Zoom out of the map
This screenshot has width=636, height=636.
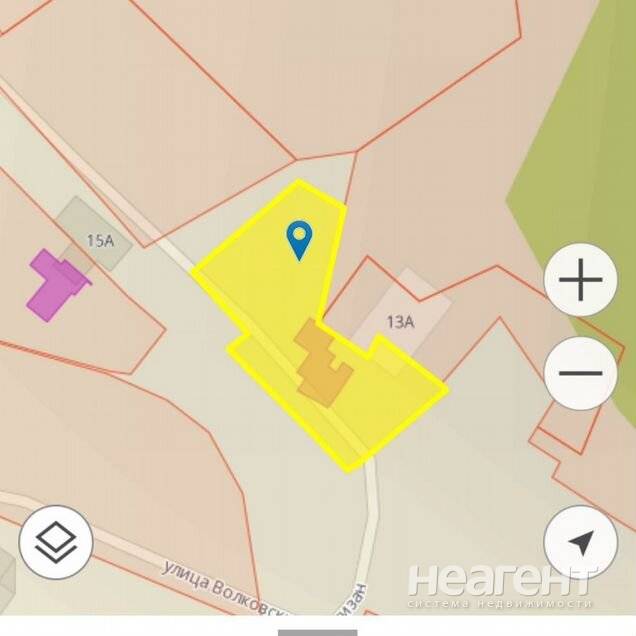[x=580, y=373]
